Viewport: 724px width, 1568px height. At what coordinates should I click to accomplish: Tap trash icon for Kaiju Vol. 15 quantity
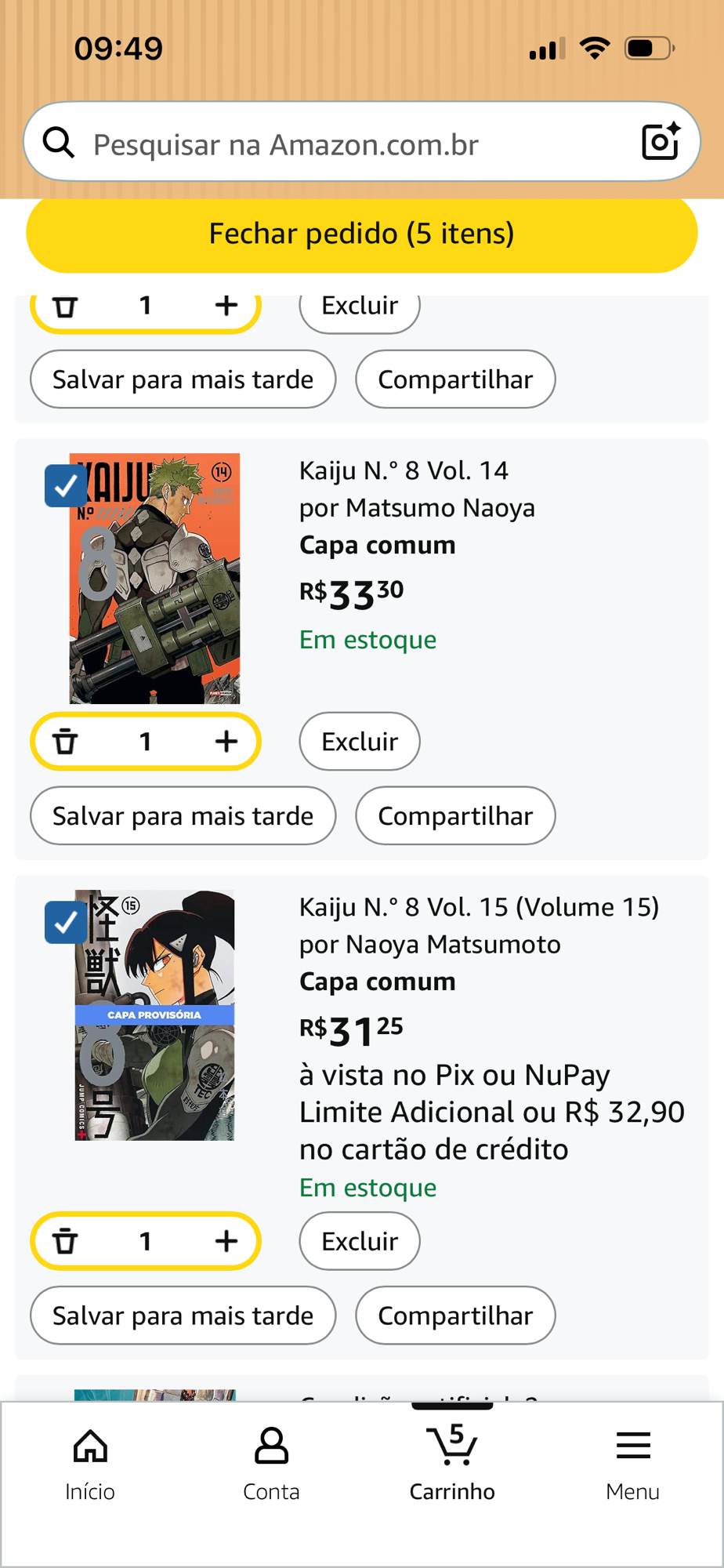point(66,1241)
